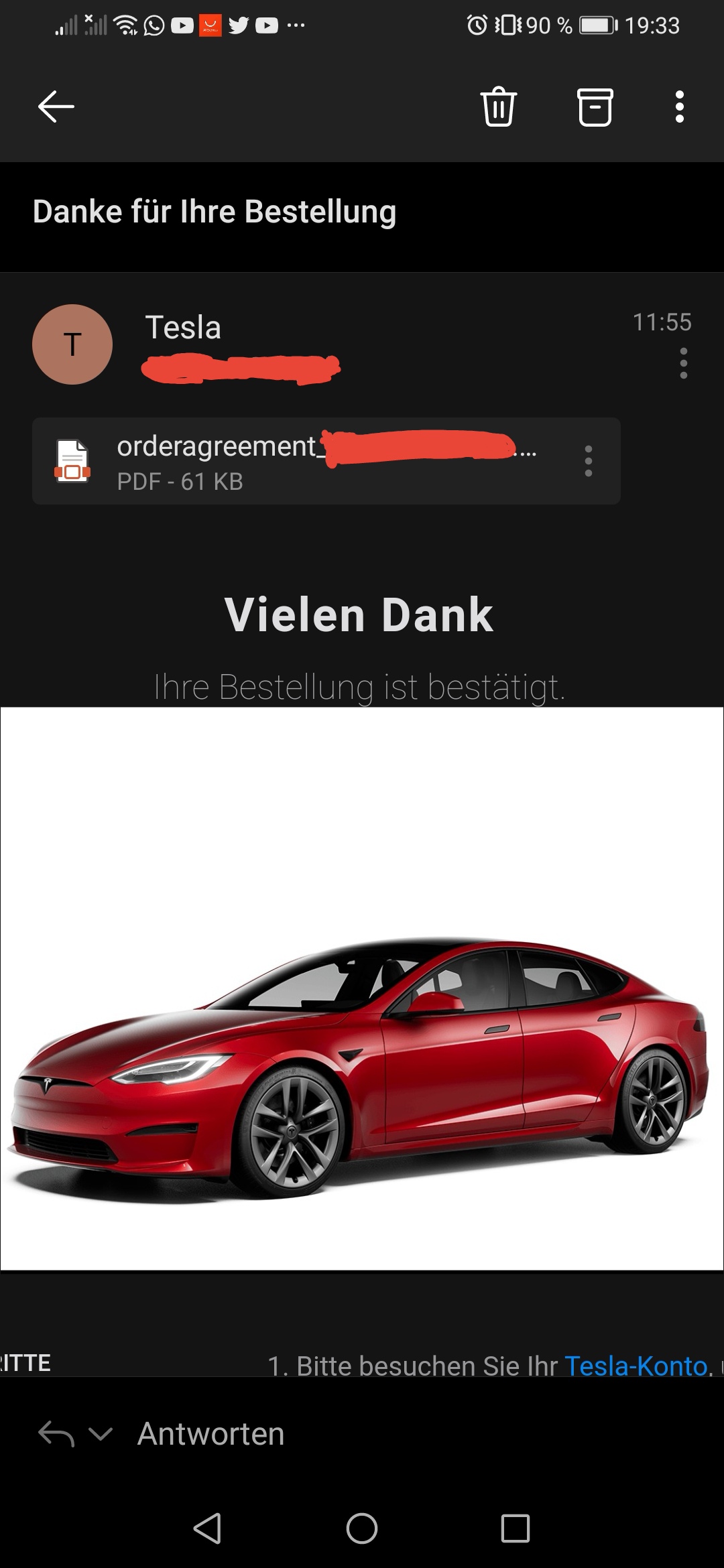Image resolution: width=724 pixels, height=1568 pixels.
Task: Archive this email
Action: tap(595, 107)
